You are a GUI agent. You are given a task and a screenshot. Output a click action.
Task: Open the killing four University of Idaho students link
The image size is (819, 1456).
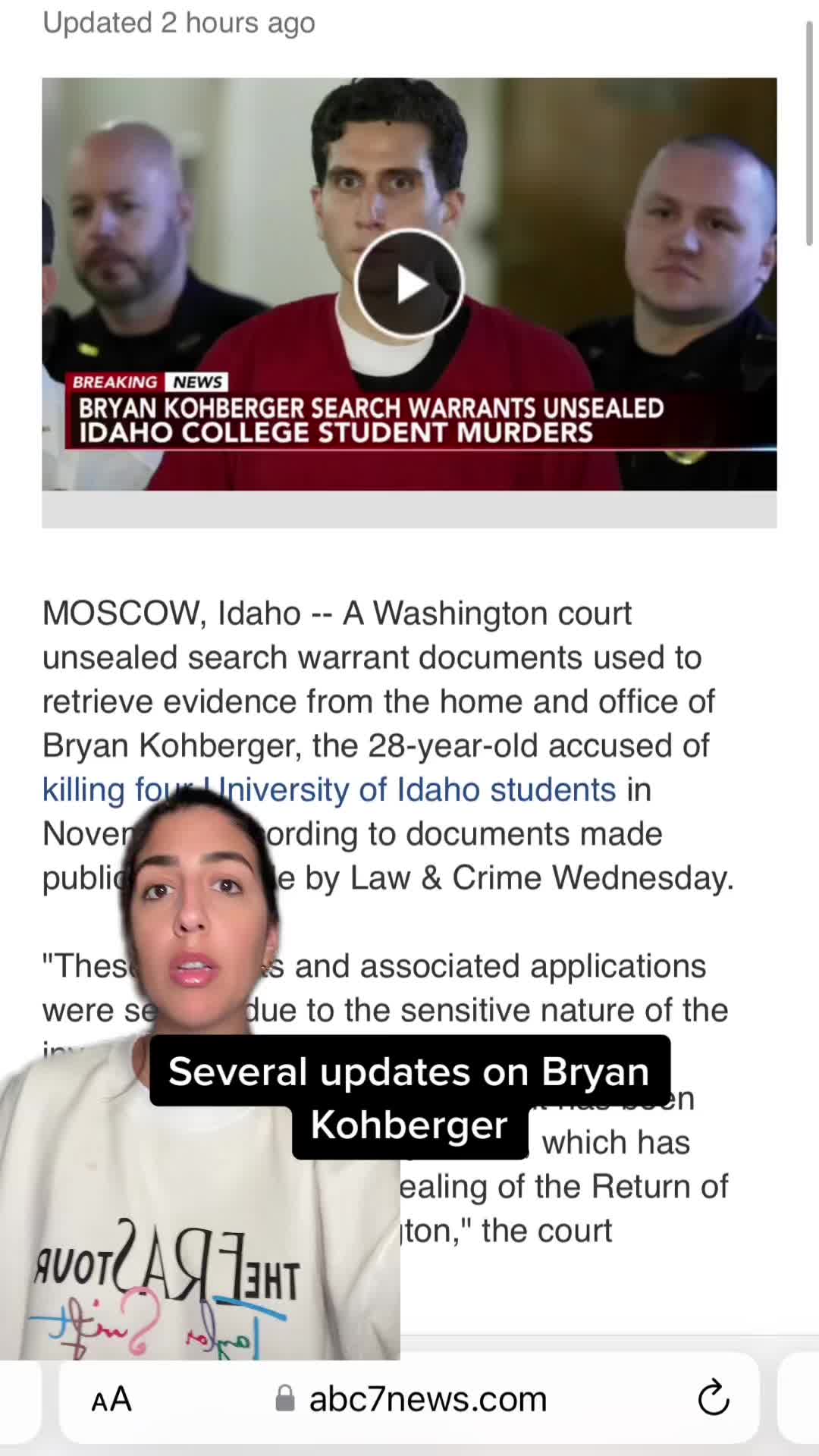(329, 789)
